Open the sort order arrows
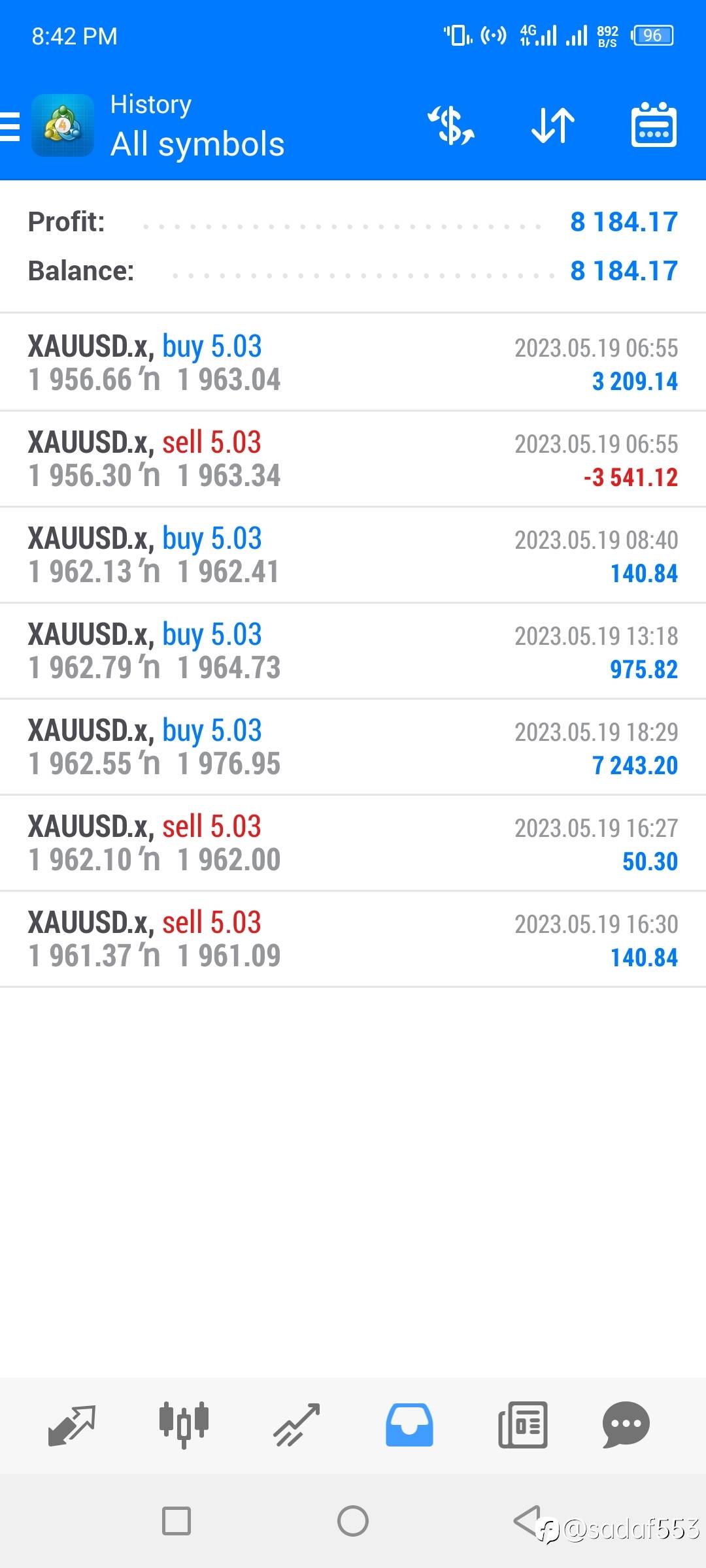 (553, 125)
